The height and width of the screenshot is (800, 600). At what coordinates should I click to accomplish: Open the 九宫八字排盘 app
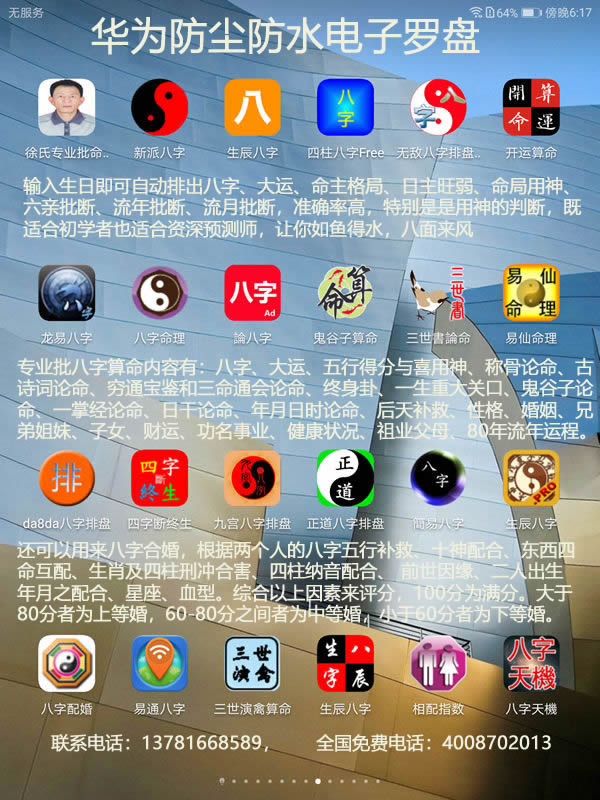[x=252, y=478]
